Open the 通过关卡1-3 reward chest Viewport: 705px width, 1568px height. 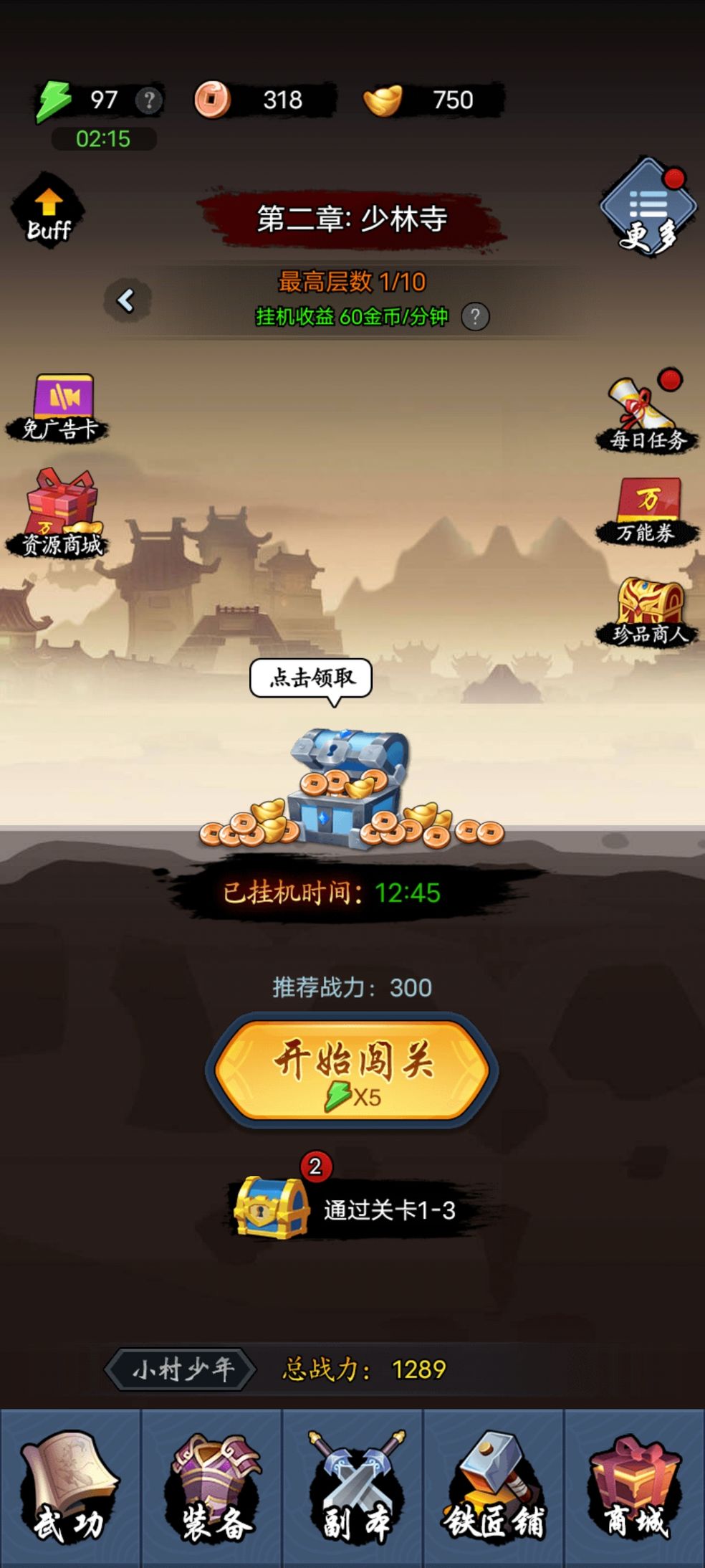click(x=272, y=1208)
